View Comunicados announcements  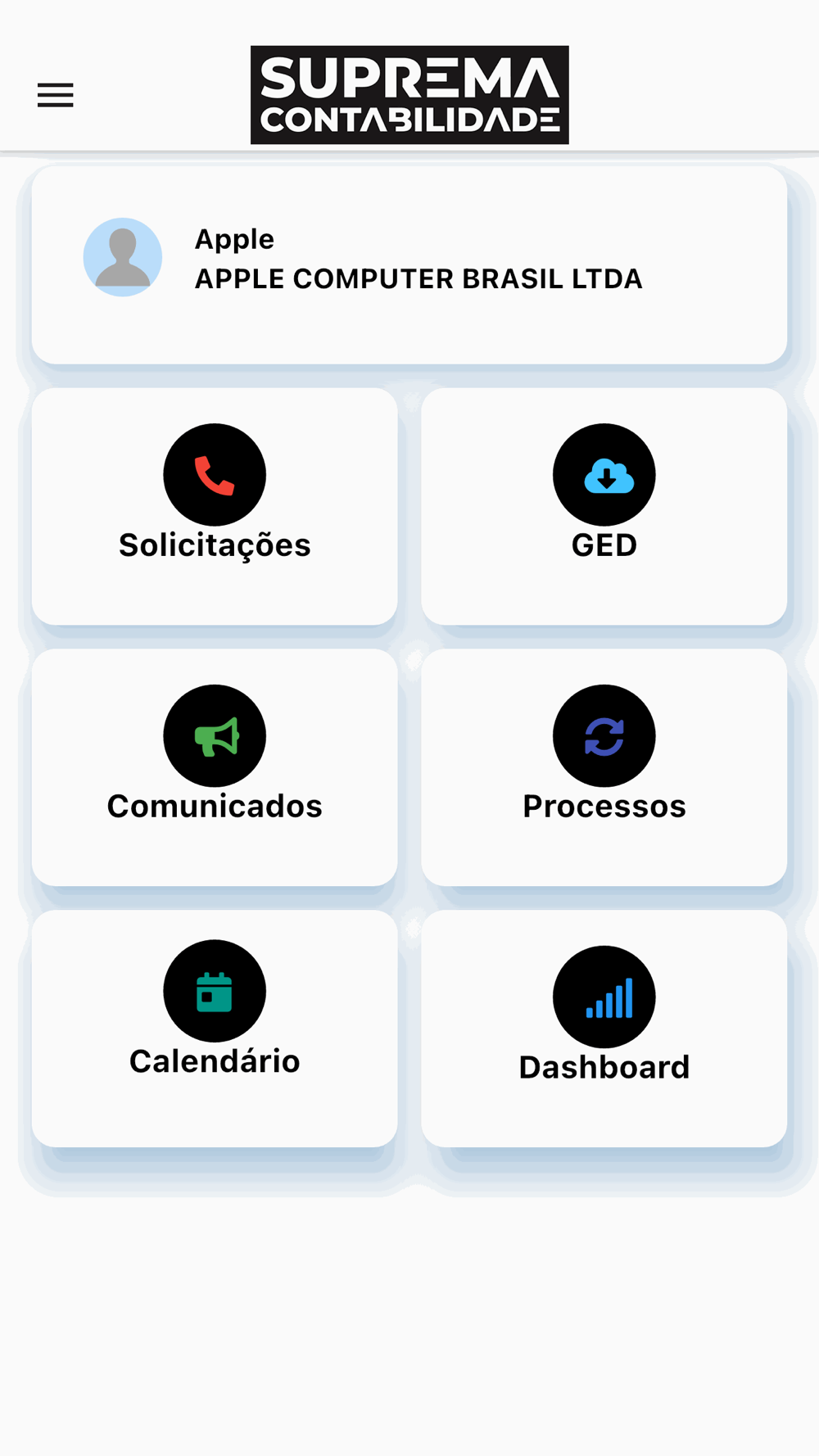[x=215, y=767]
